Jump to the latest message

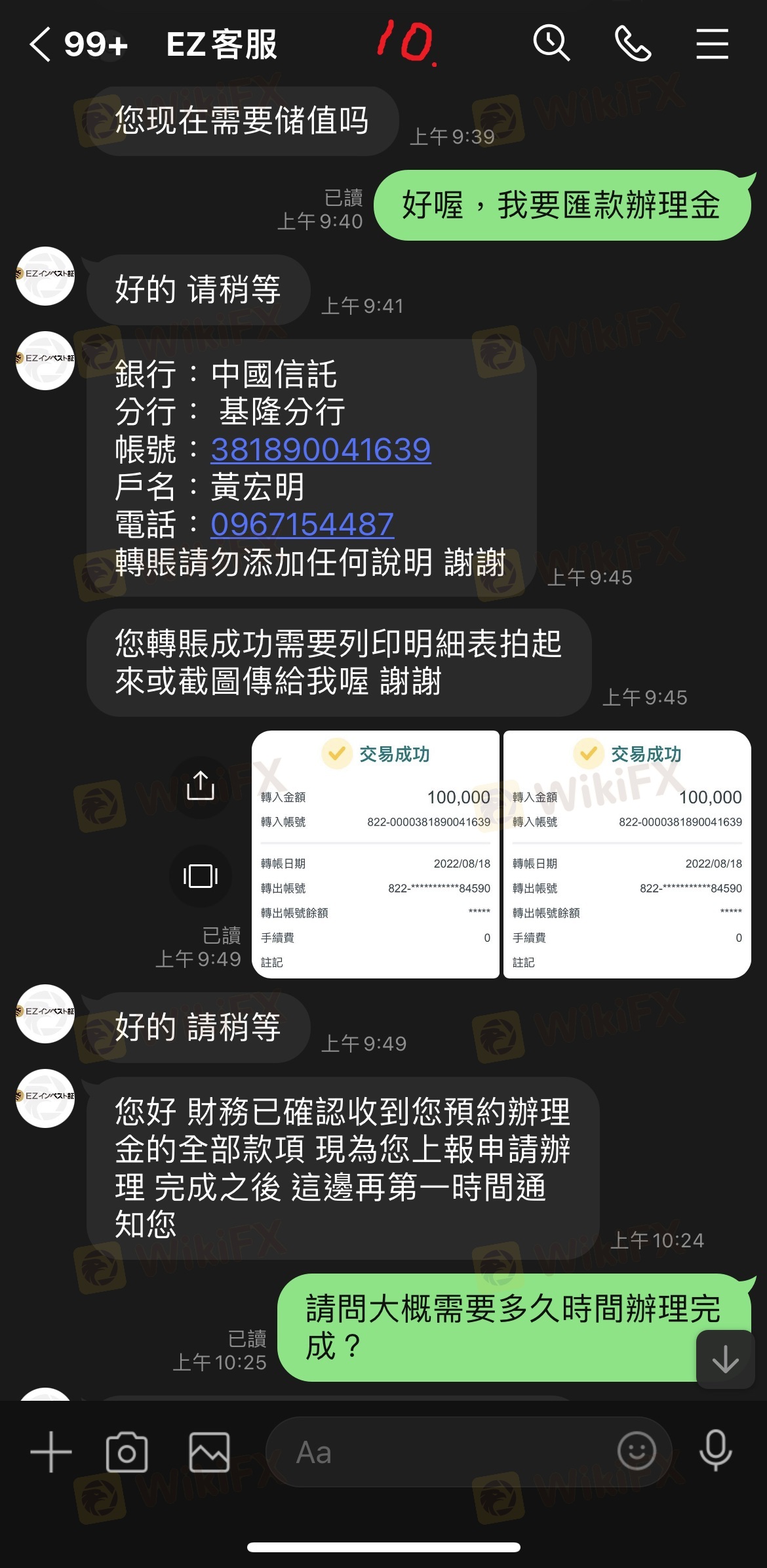[725, 1359]
